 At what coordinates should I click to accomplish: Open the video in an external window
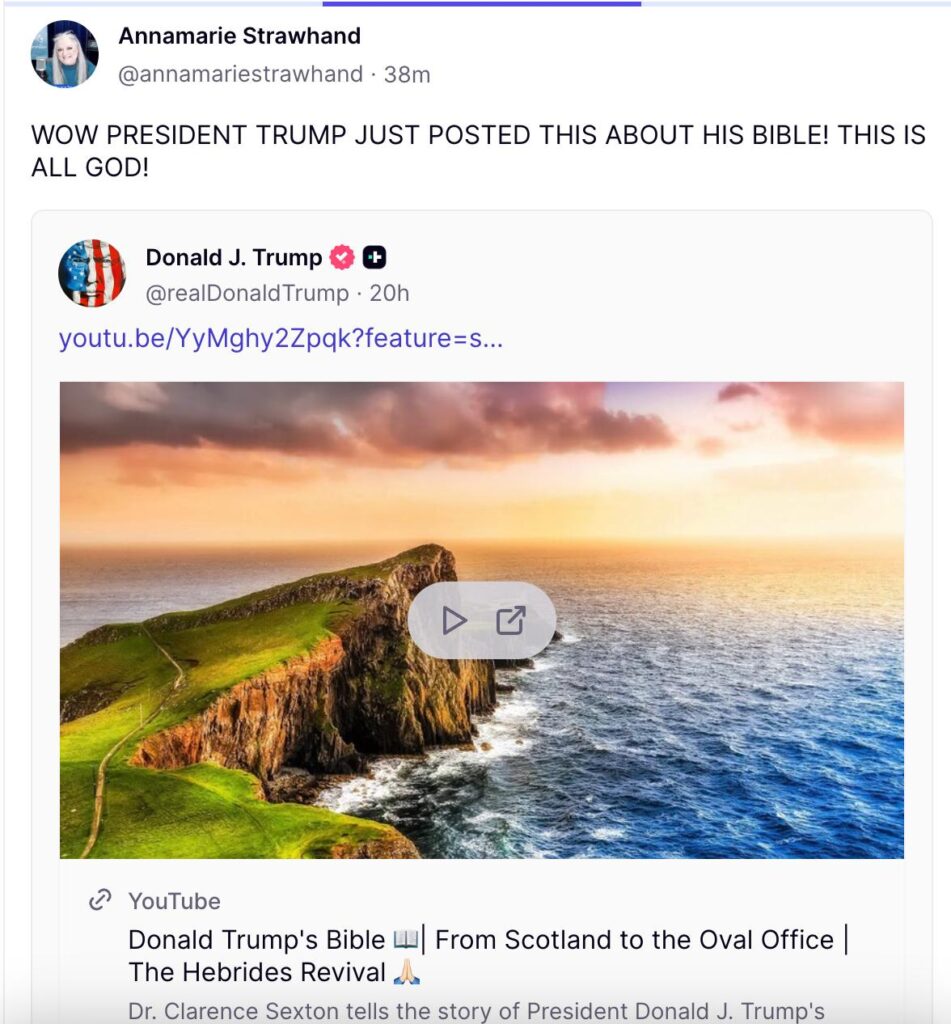511,621
